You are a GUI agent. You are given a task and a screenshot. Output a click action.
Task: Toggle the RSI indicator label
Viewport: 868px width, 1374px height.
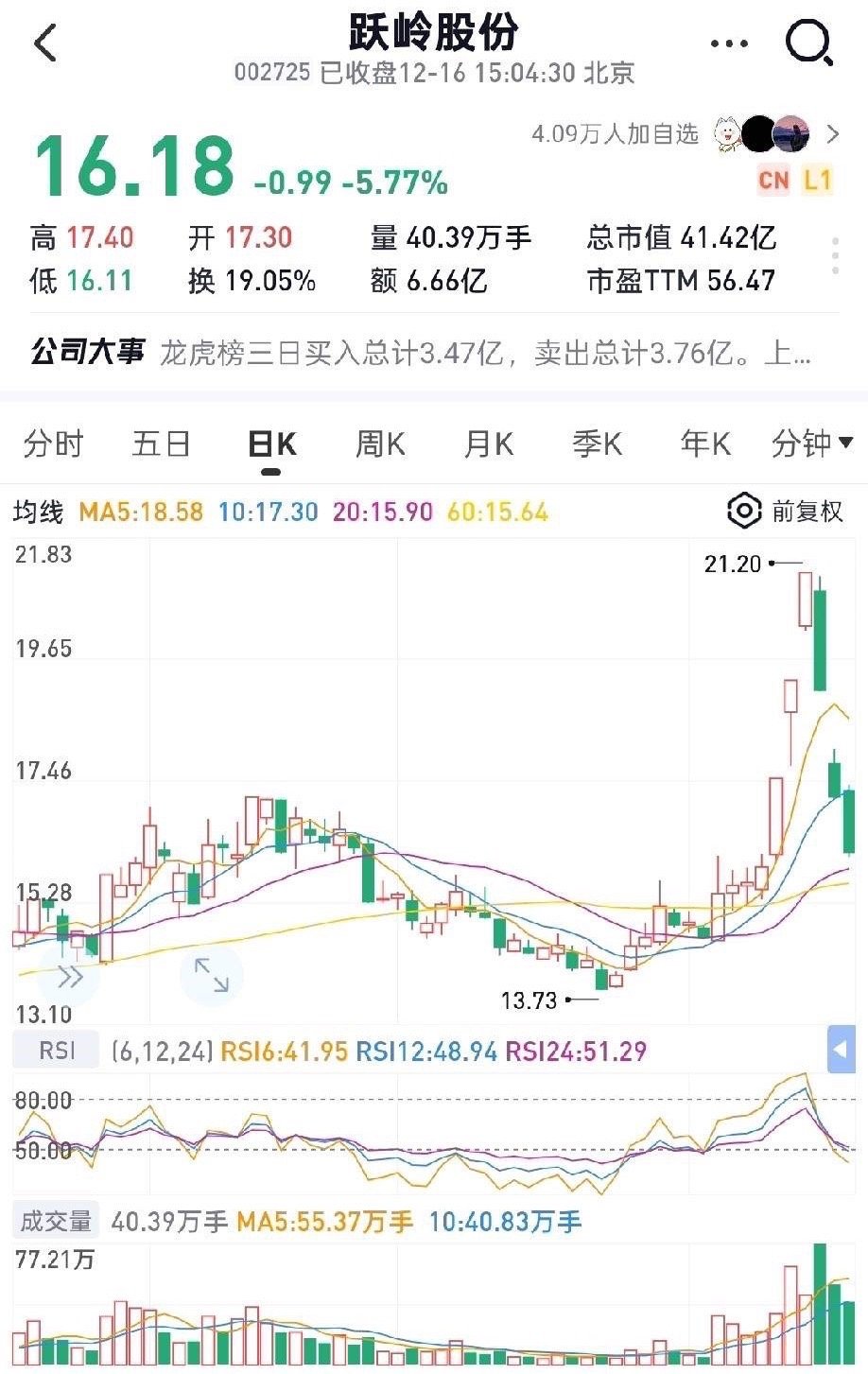[x=54, y=1049]
